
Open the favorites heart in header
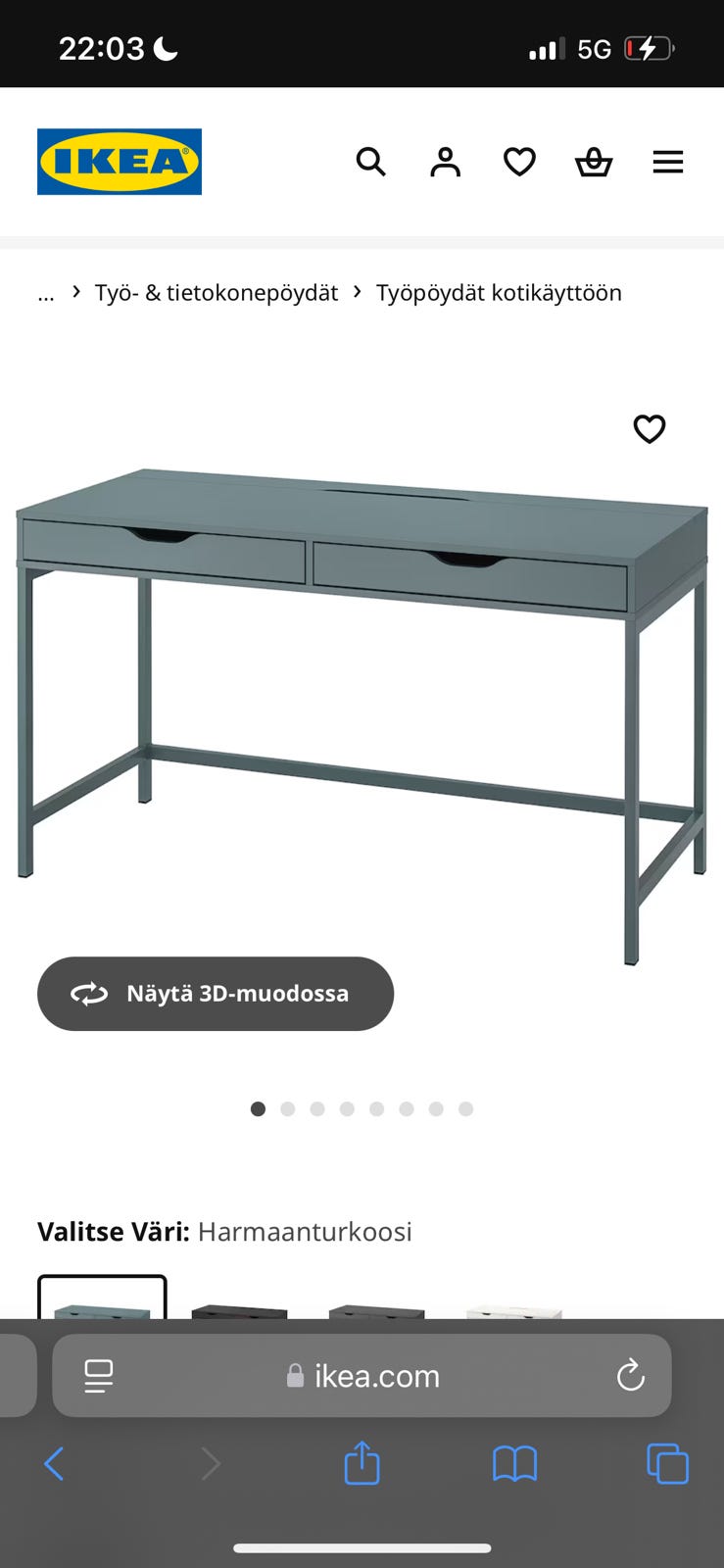[519, 162]
